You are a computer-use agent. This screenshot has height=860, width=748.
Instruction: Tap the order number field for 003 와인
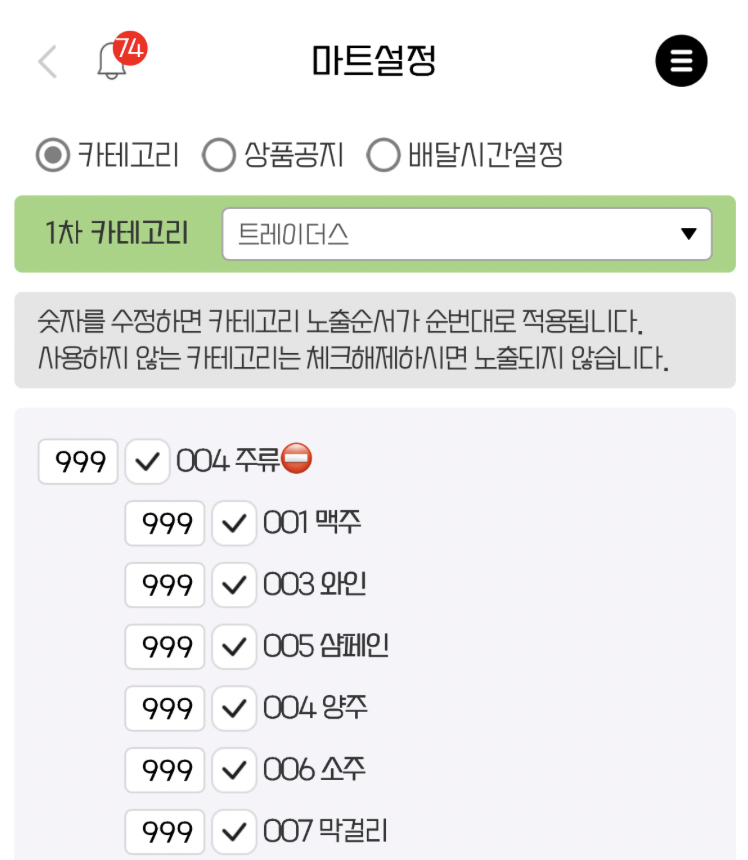[165, 585]
